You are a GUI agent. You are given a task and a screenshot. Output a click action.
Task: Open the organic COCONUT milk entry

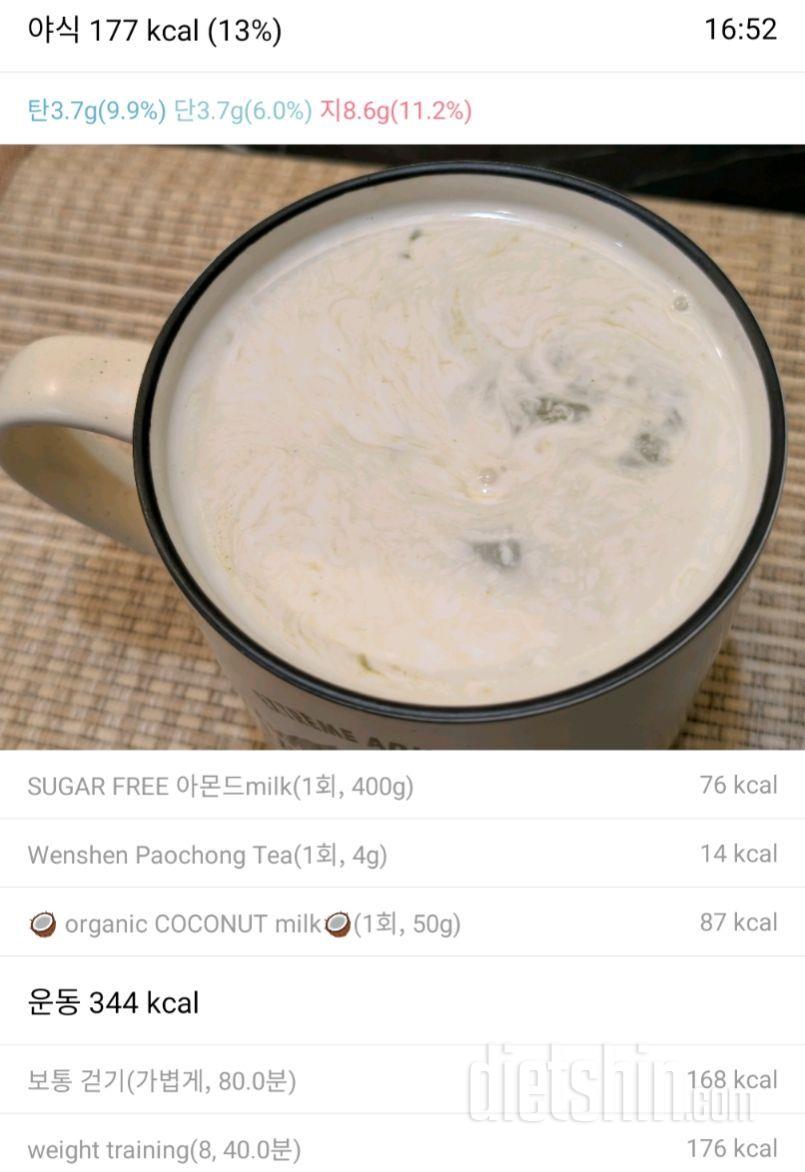245,924
